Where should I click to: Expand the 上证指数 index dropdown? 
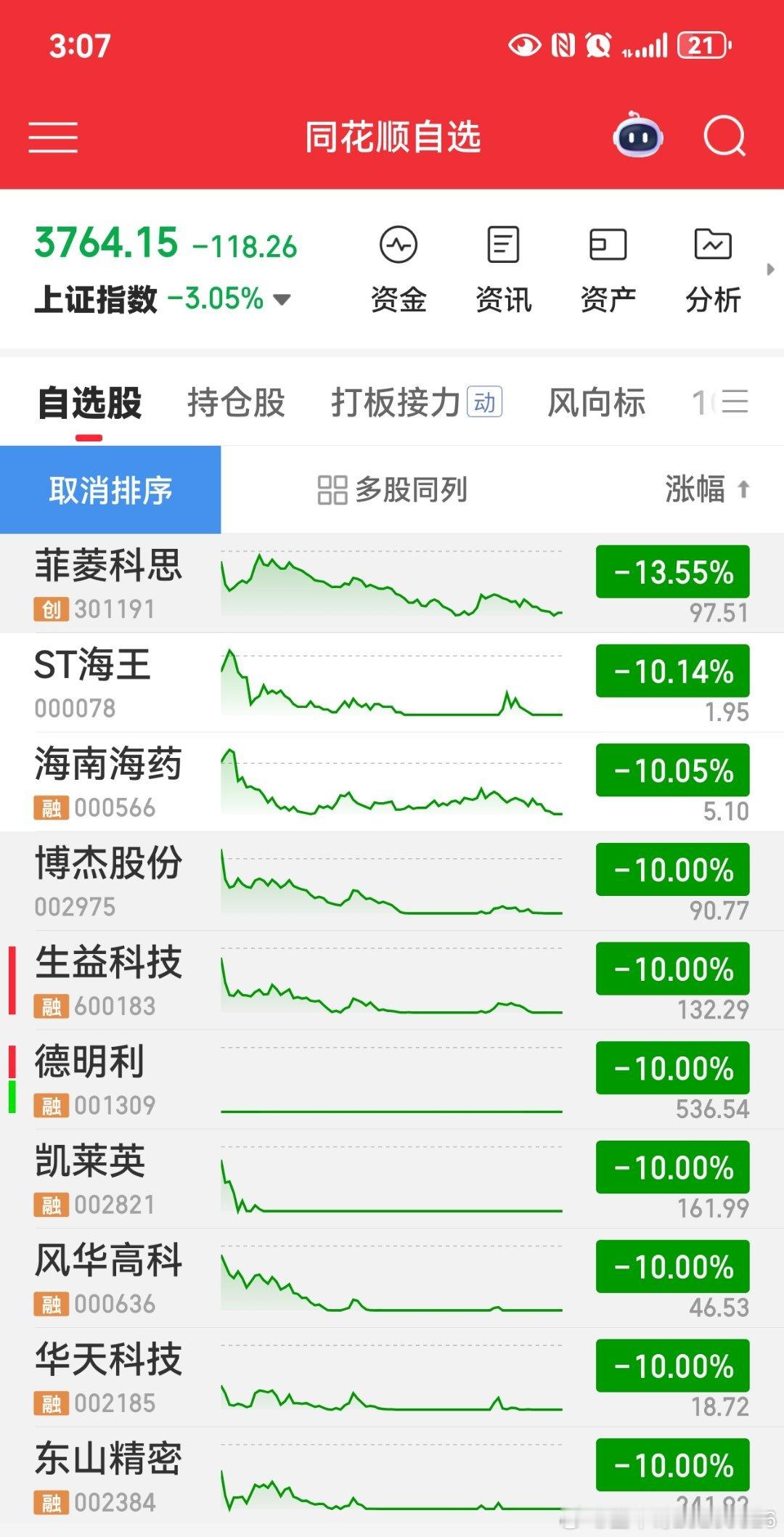click(x=282, y=298)
